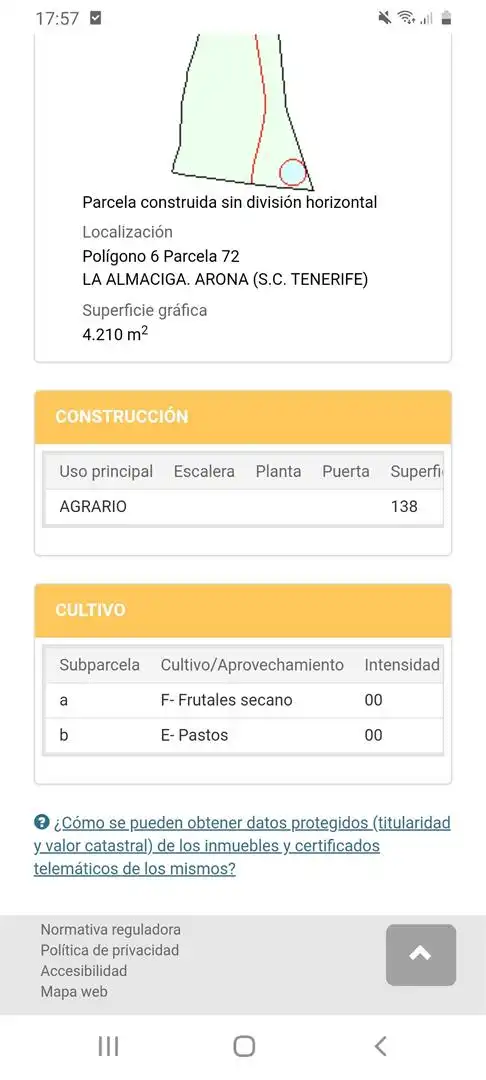Open Política de privacidad link
This screenshot has width=486, height=1080.
(x=109, y=950)
